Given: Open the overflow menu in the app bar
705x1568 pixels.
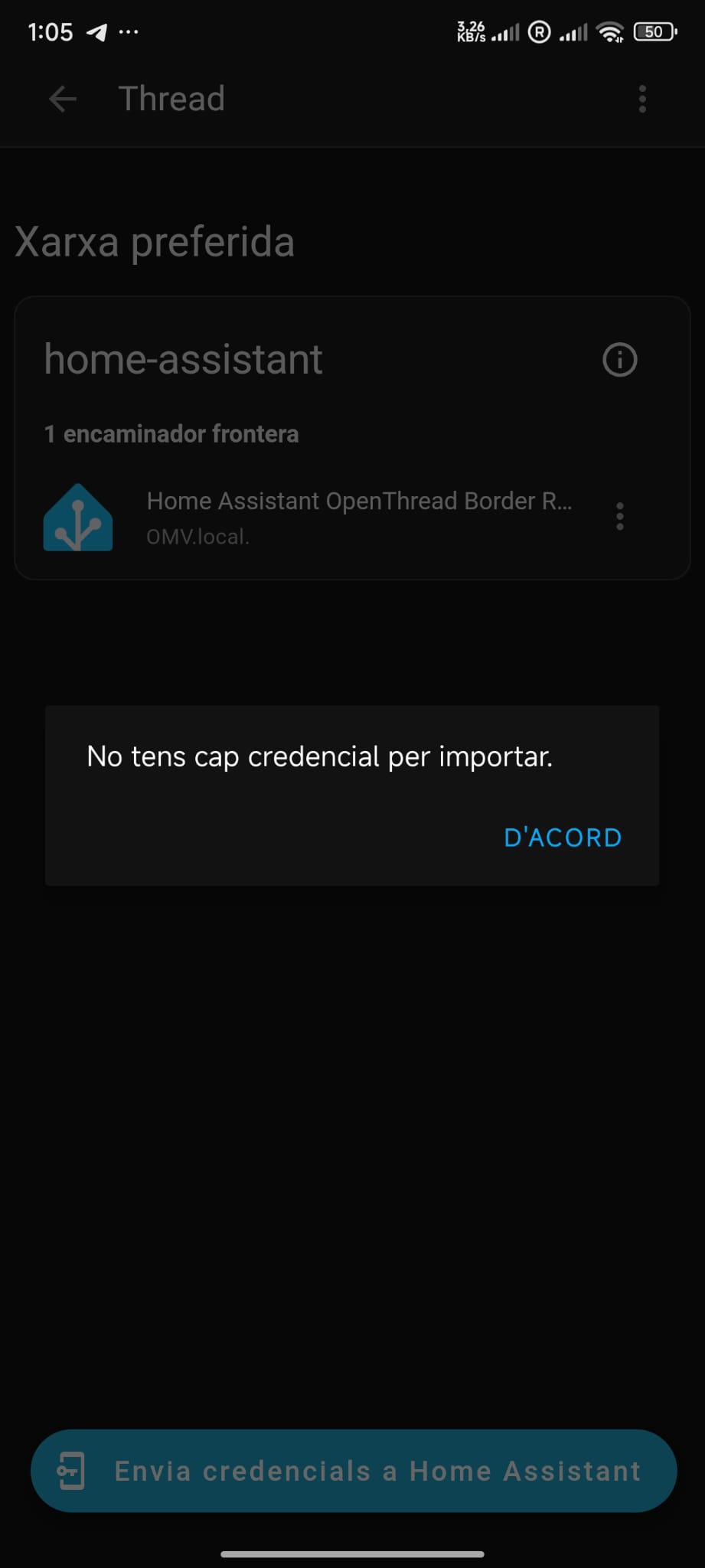Looking at the screenshot, I should (x=642, y=99).
